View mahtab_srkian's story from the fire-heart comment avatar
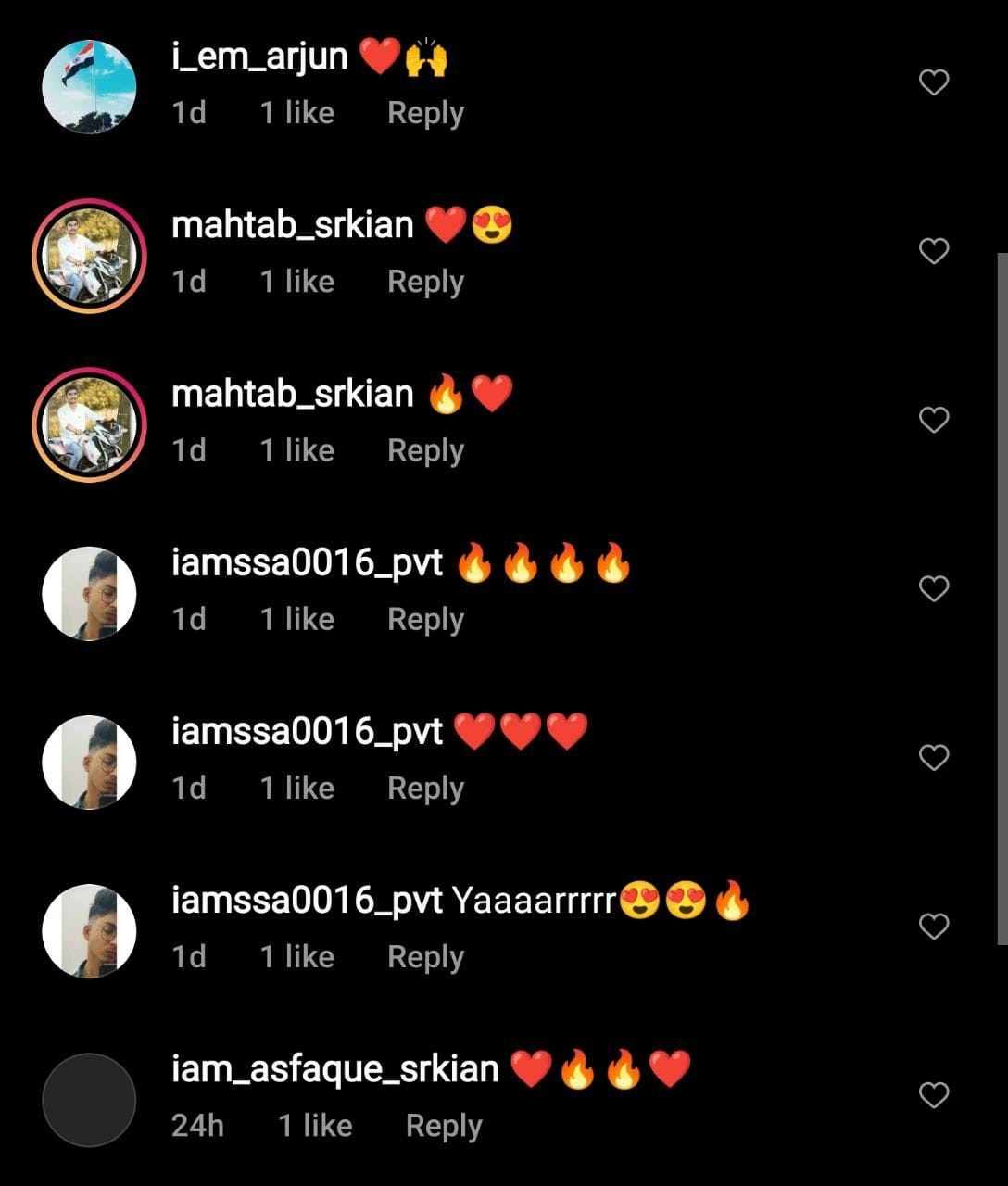Image resolution: width=1008 pixels, height=1186 pixels. point(89,424)
